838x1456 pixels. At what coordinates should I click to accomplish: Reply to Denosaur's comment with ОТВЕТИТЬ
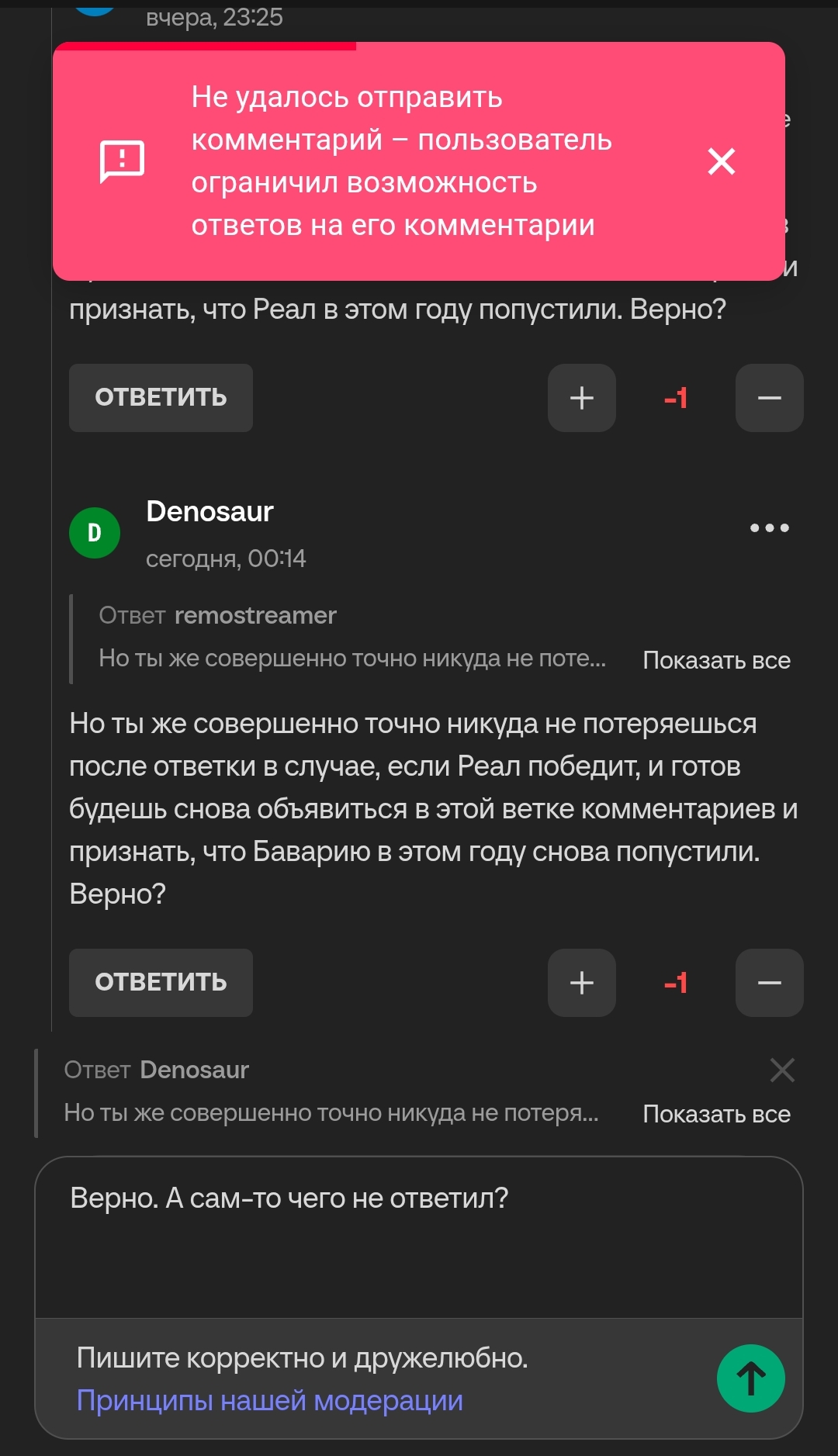coord(161,983)
